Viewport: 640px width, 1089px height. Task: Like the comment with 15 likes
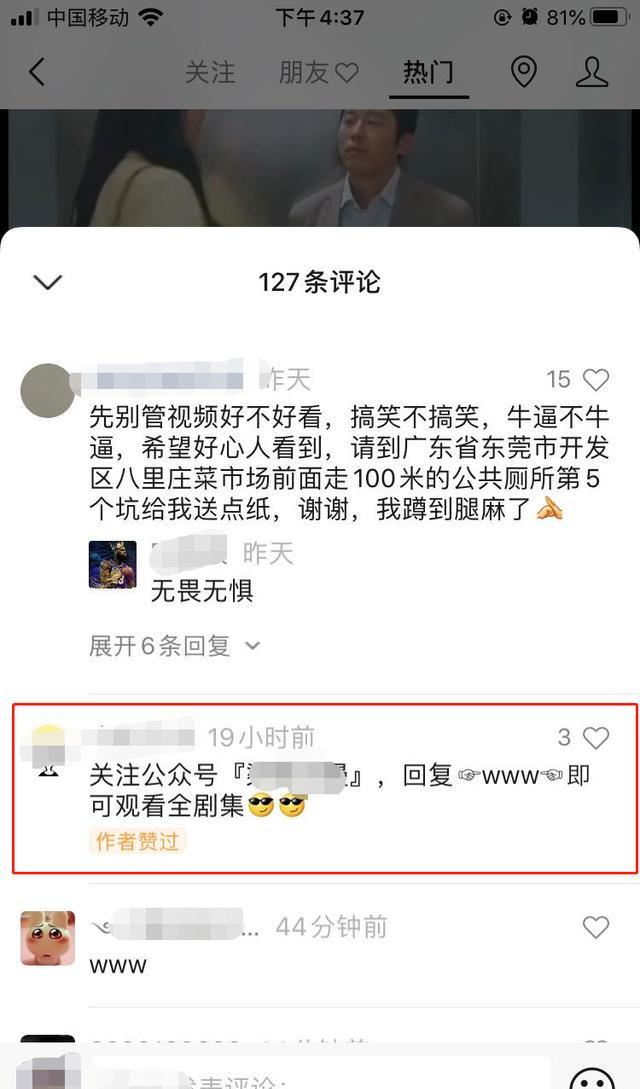(596, 380)
